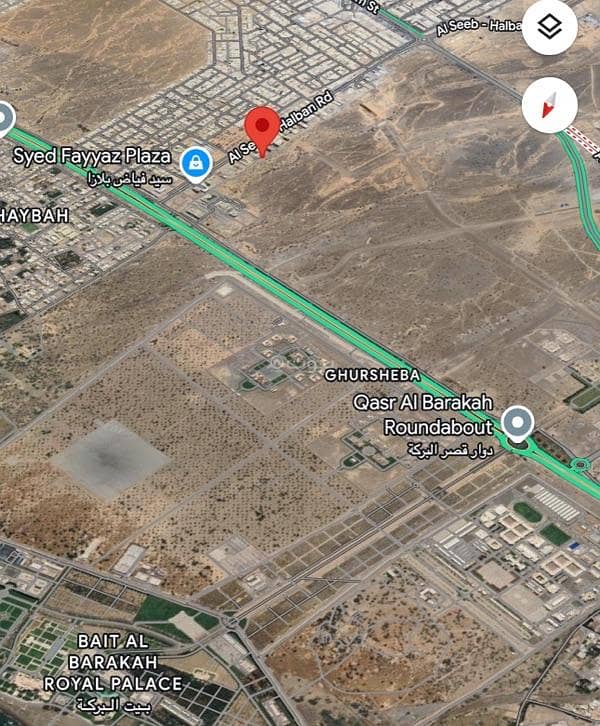The width and height of the screenshot is (600, 726).
Task: Tap the compass to reset orientation
Action: (x=549, y=105)
